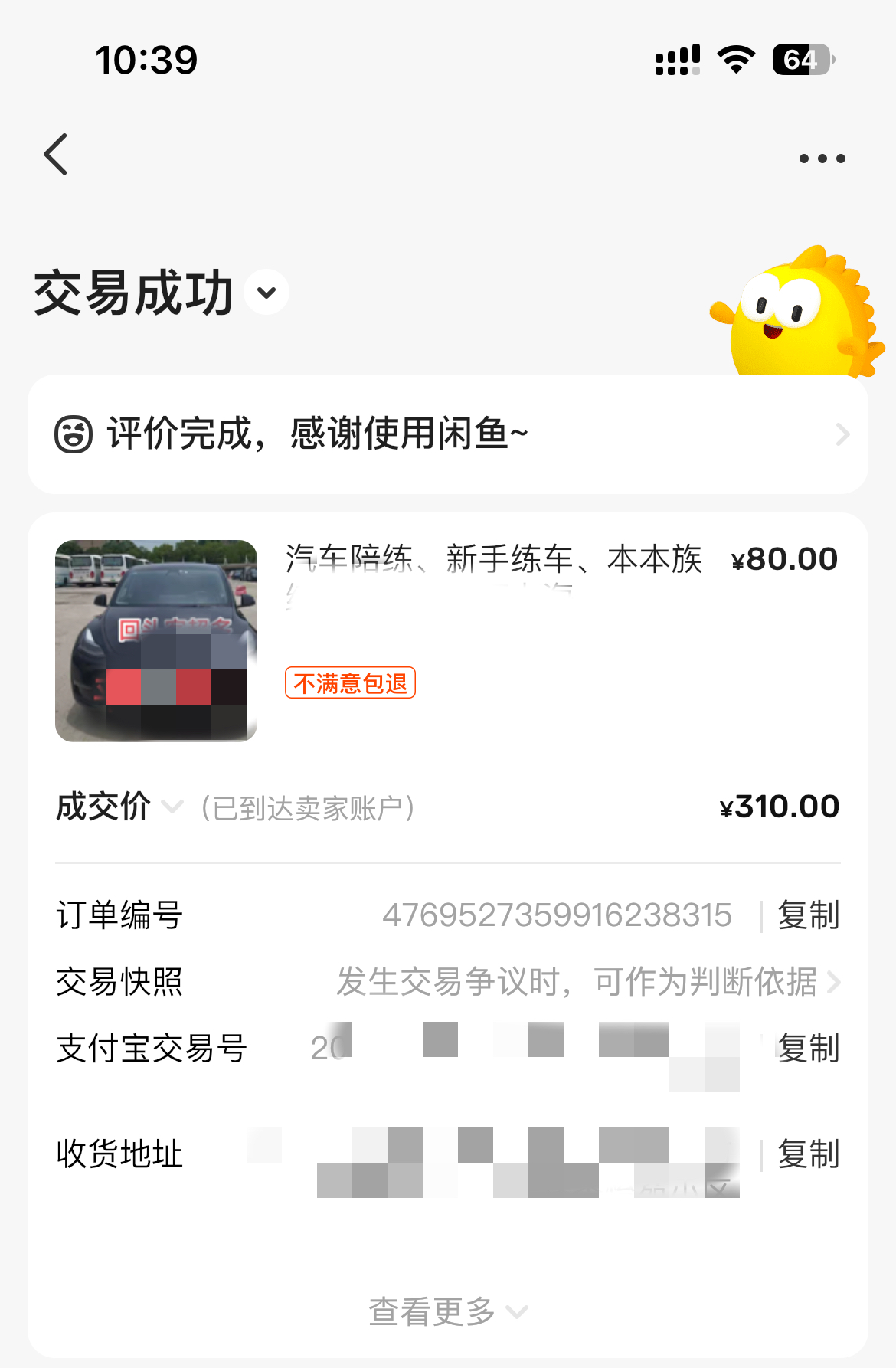Expand the 交易成功 status dropdown
The width and height of the screenshot is (896, 1368).
click(x=267, y=293)
